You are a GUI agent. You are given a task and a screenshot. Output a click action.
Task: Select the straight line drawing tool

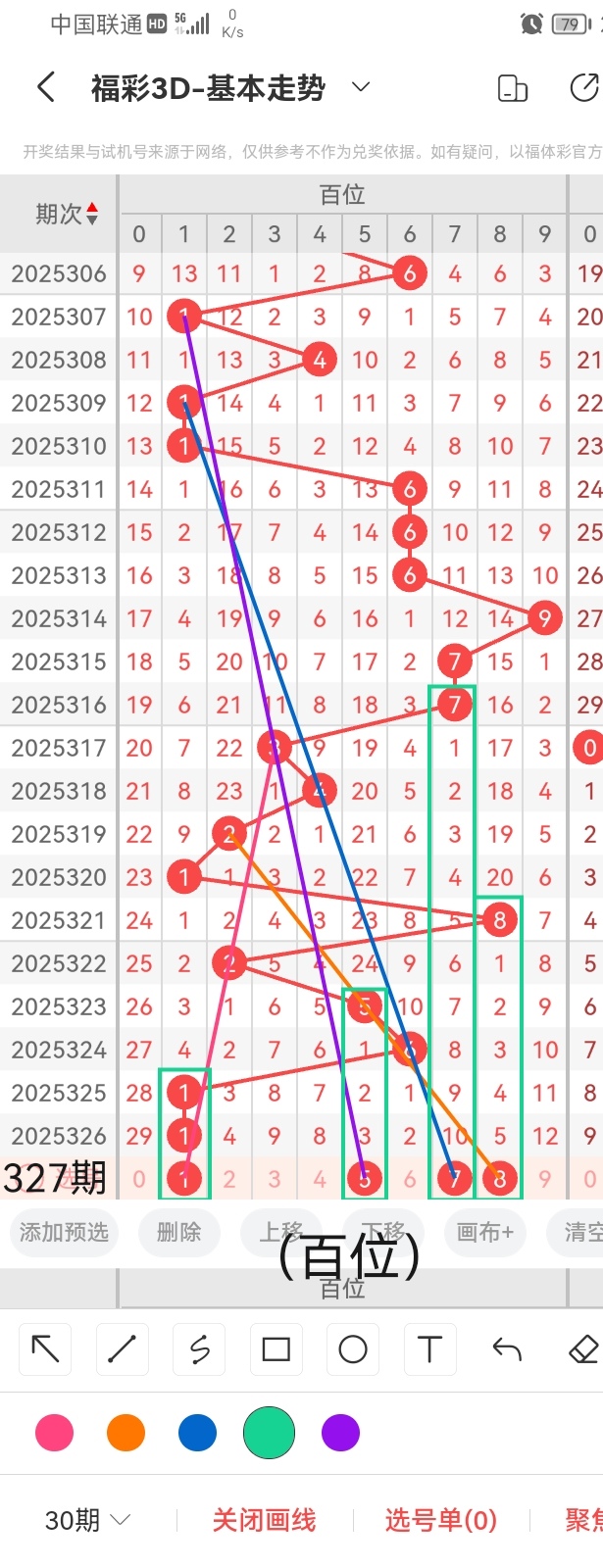tap(122, 1349)
